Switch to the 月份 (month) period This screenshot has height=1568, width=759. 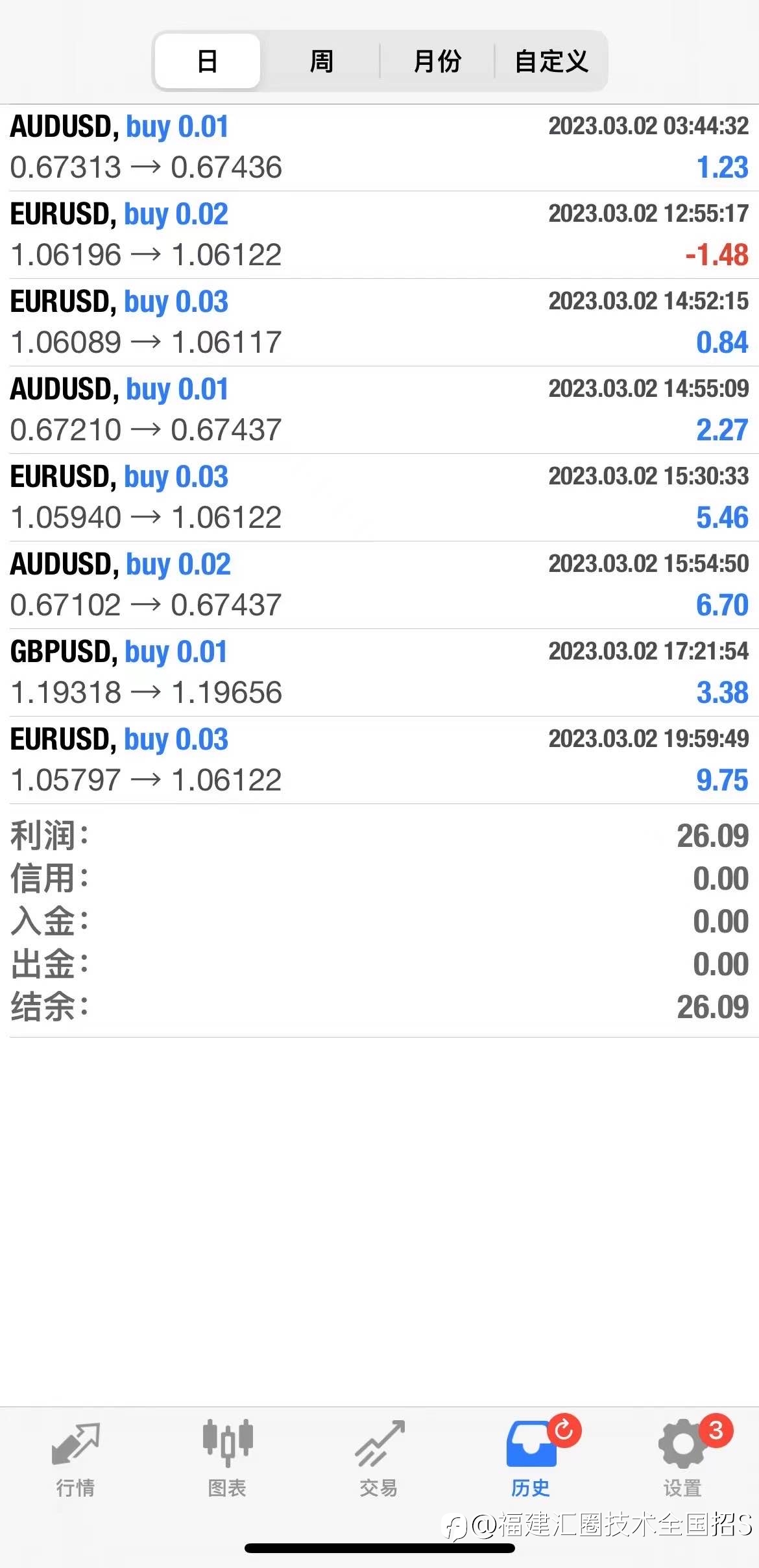click(x=437, y=61)
